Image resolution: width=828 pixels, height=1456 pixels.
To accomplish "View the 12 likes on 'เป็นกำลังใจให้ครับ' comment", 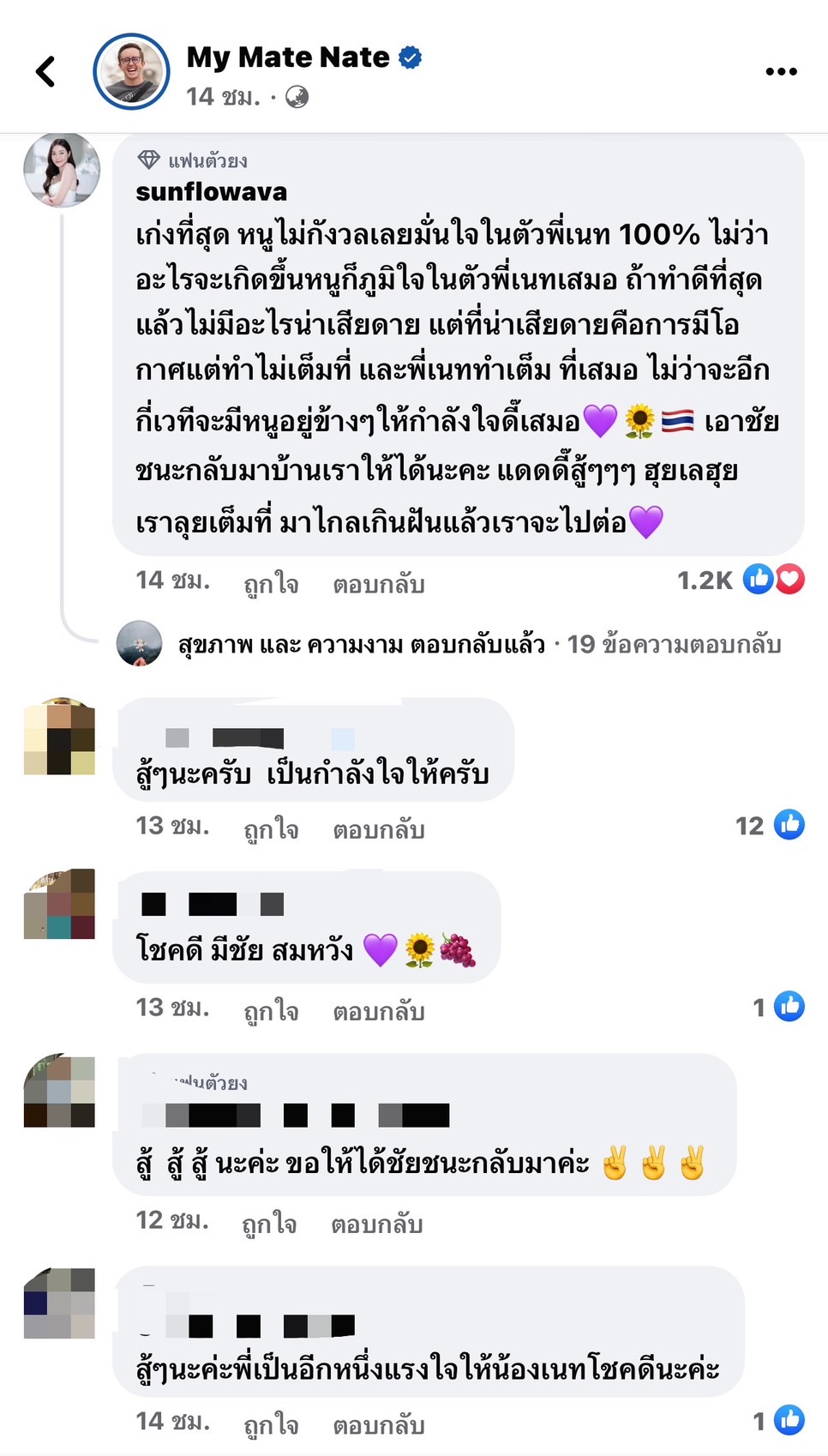I will coord(770,825).
